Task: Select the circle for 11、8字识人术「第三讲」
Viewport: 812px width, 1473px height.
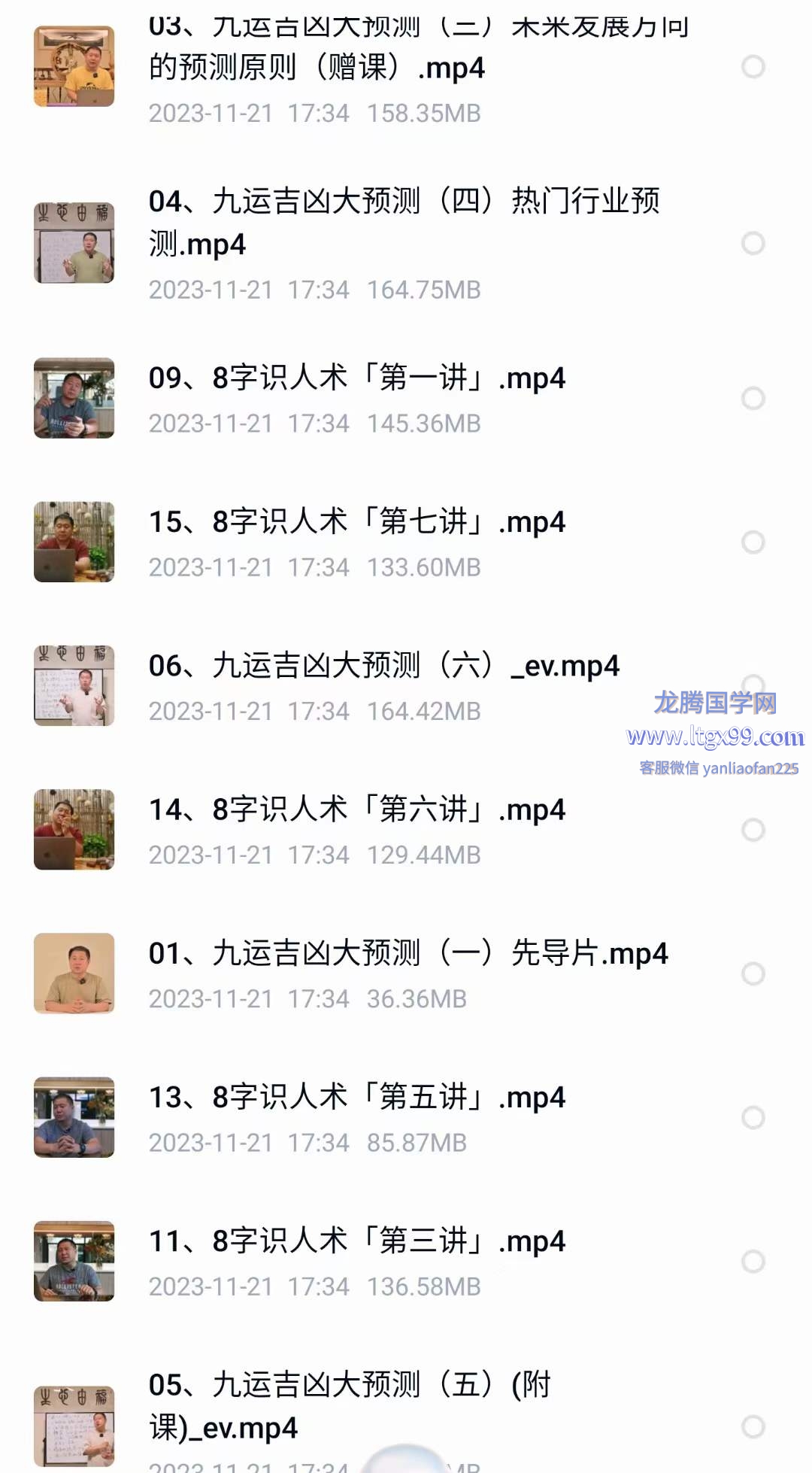Action: coord(753,1261)
